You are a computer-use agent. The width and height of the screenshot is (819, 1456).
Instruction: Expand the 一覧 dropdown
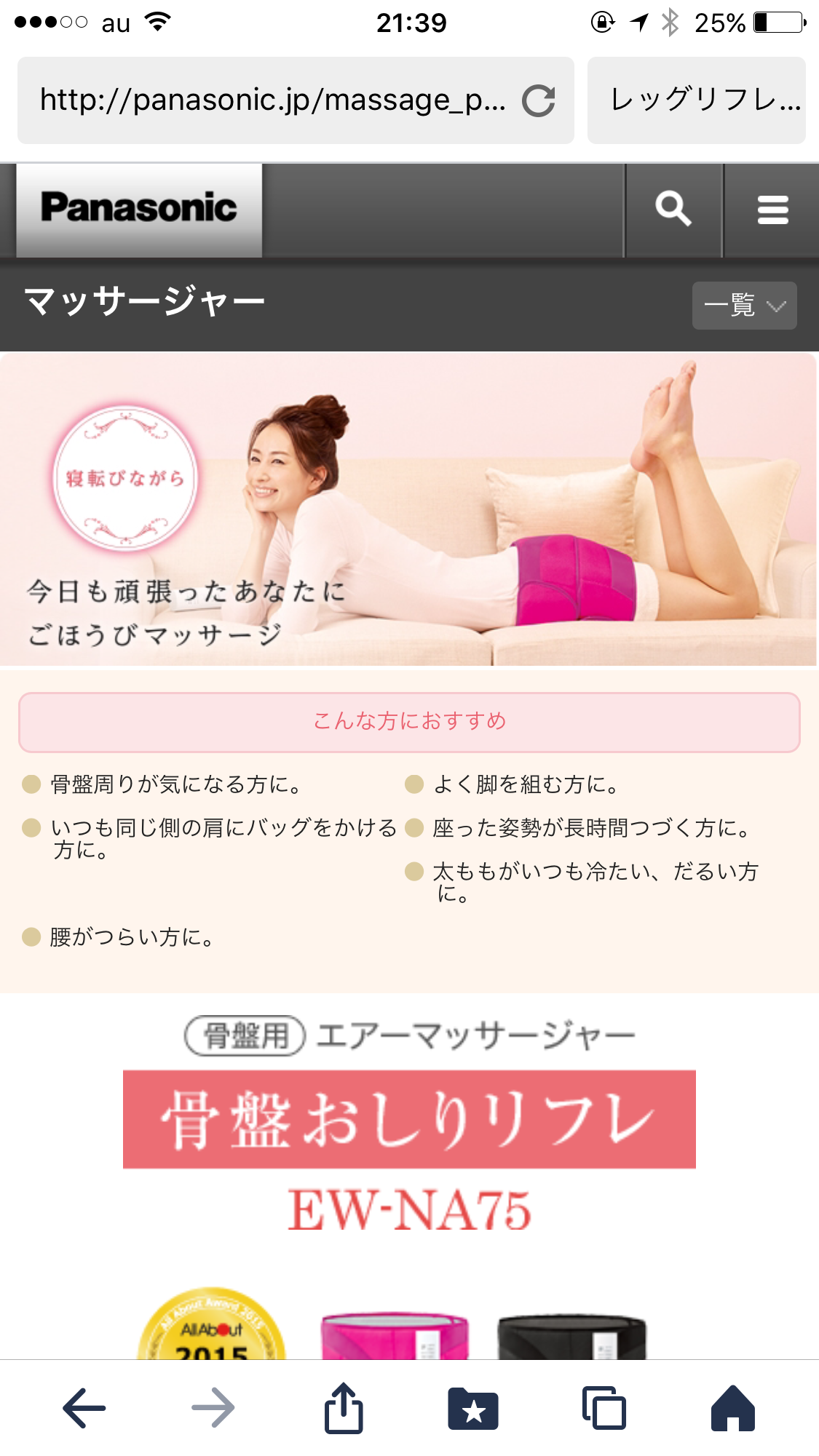pos(744,306)
